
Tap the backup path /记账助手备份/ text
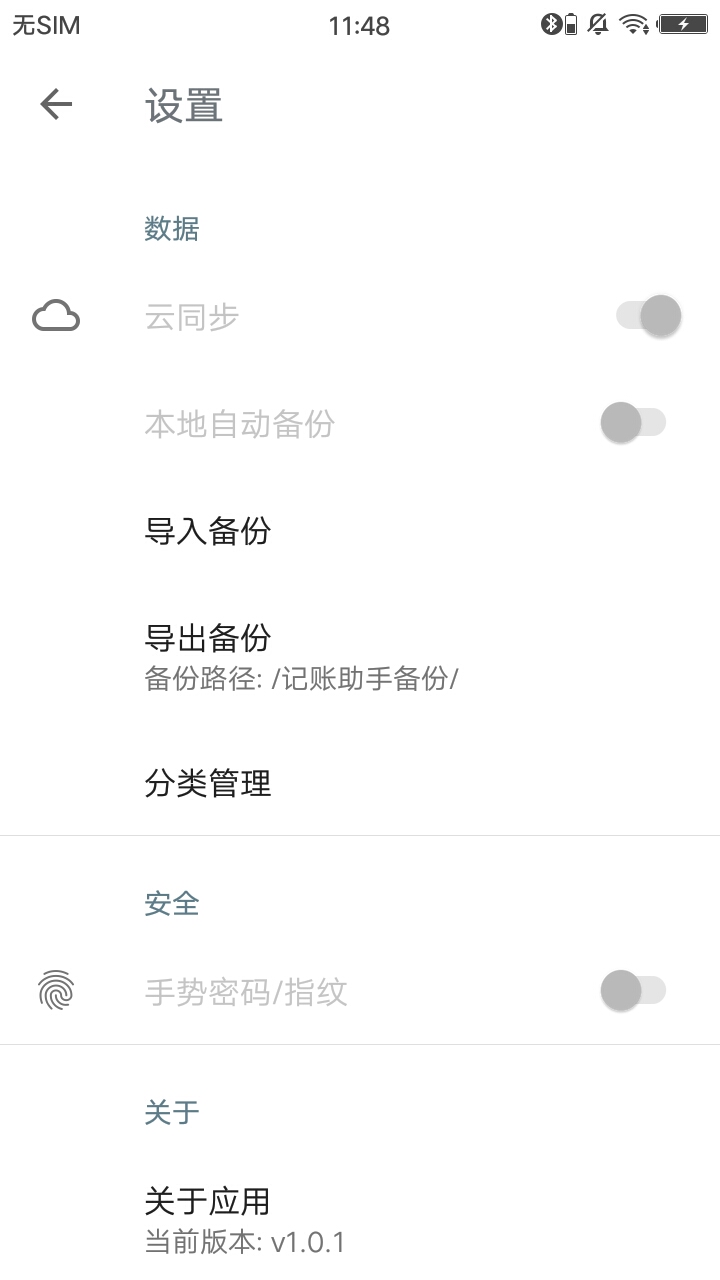(300, 678)
